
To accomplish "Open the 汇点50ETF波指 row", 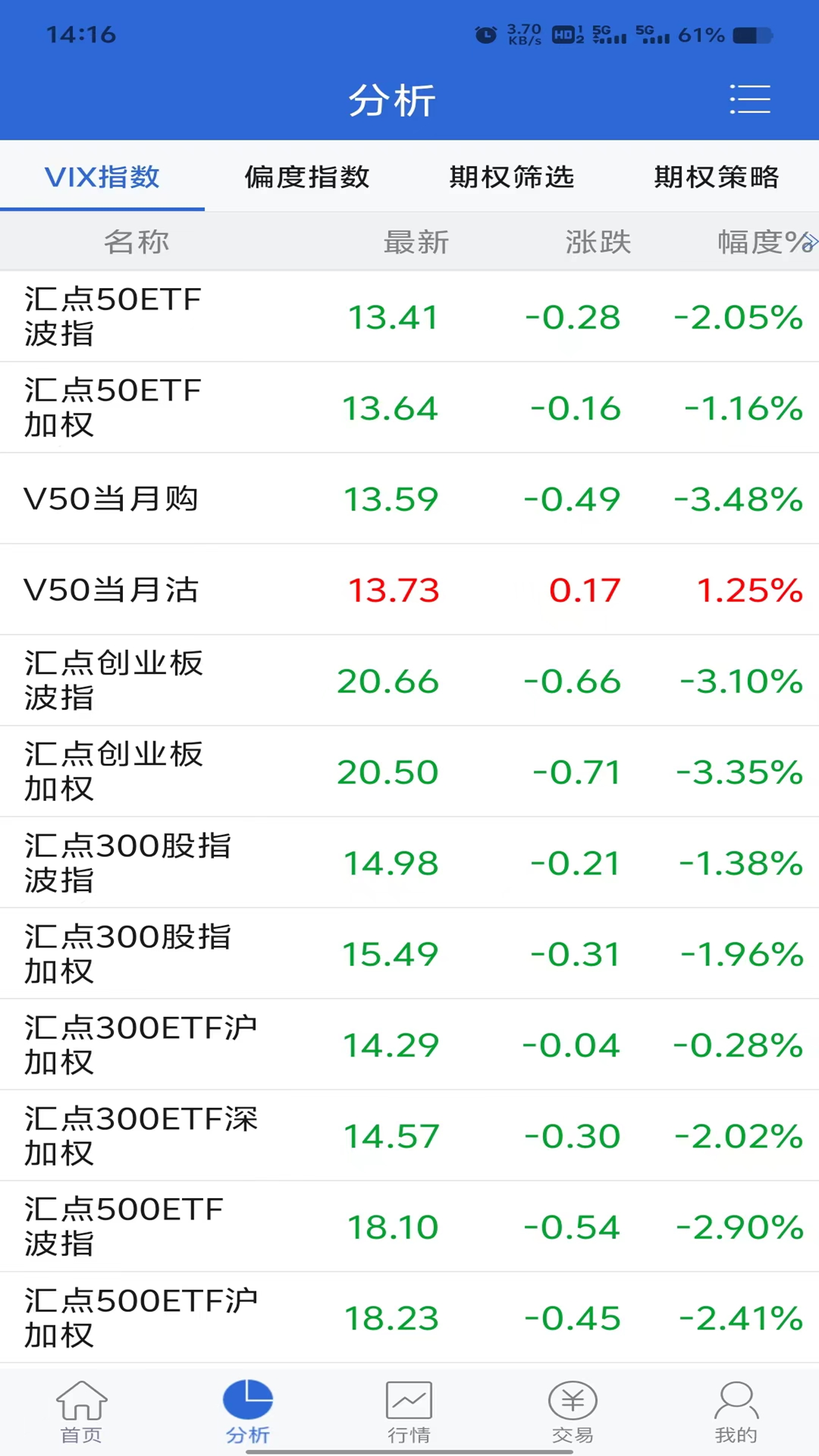I will tap(409, 317).
